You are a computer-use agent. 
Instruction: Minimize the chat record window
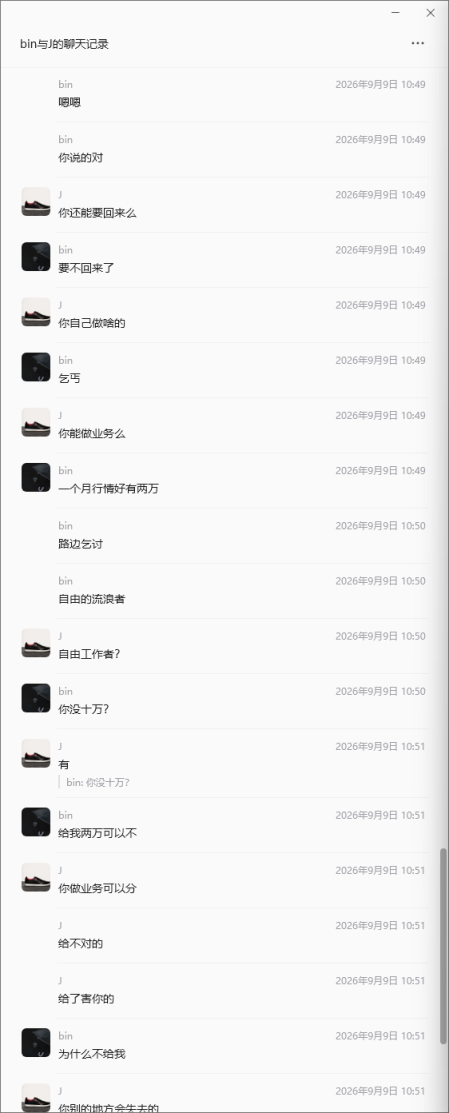(396, 13)
